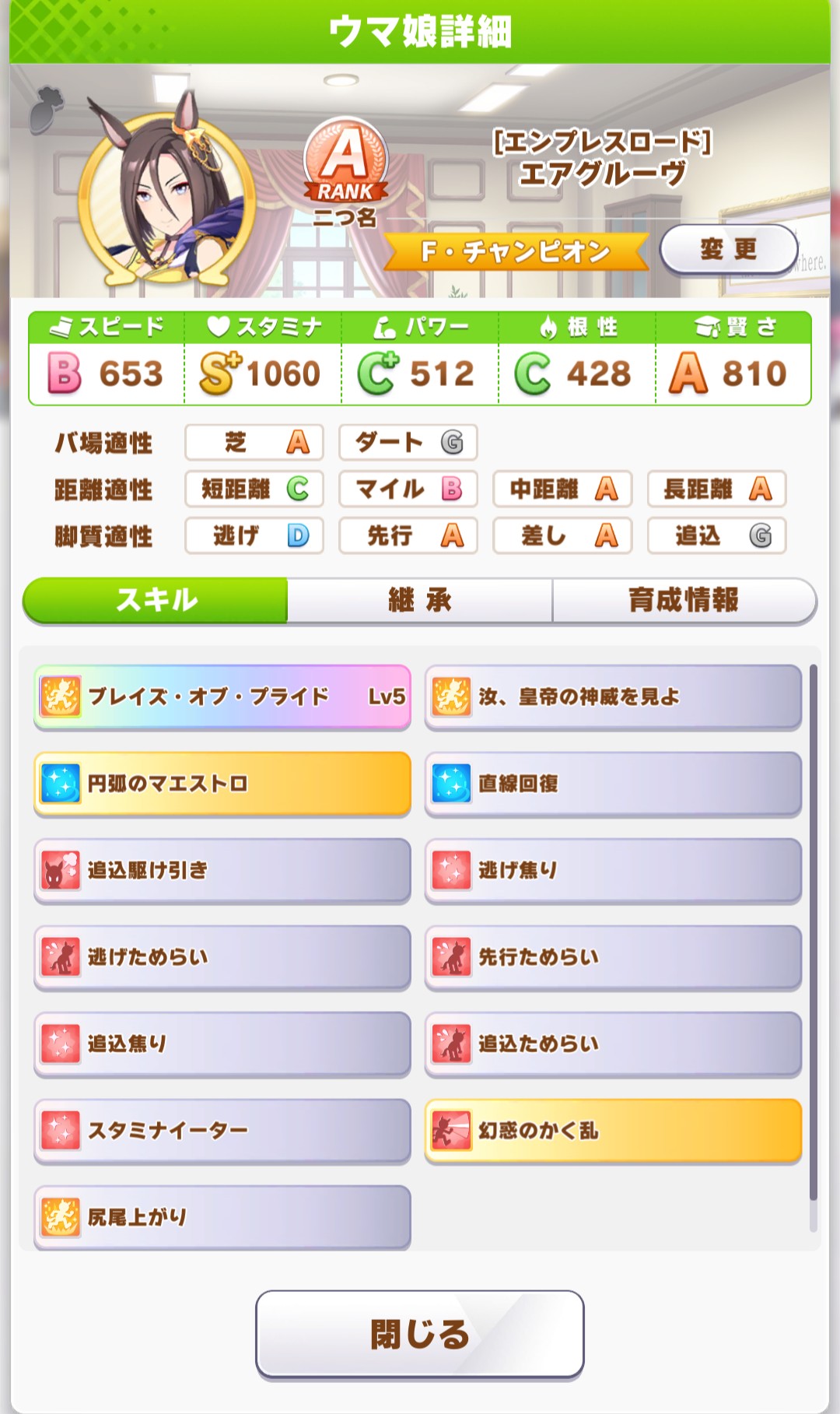Open the 追込焦り skill

(x=222, y=1044)
